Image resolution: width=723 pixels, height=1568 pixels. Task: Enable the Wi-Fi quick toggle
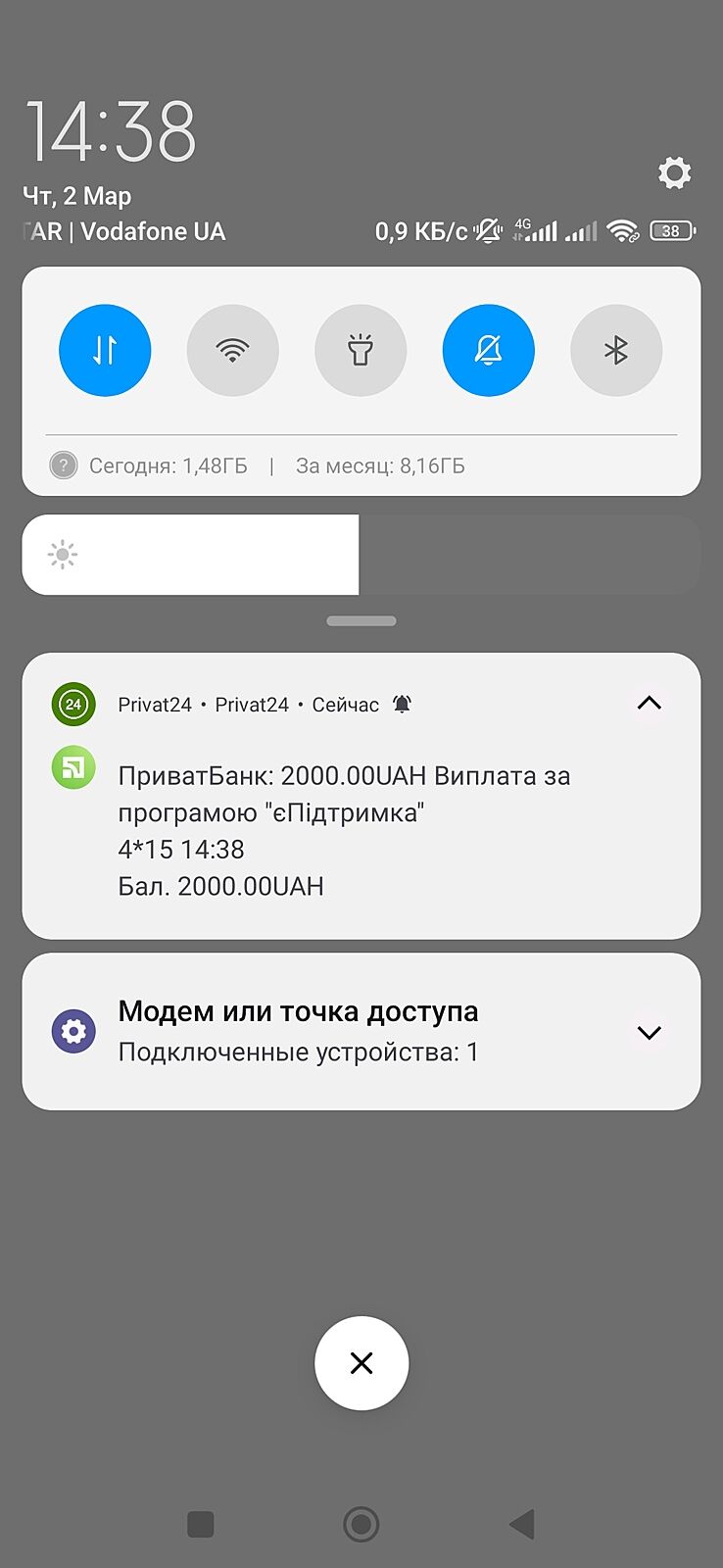pos(232,350)
